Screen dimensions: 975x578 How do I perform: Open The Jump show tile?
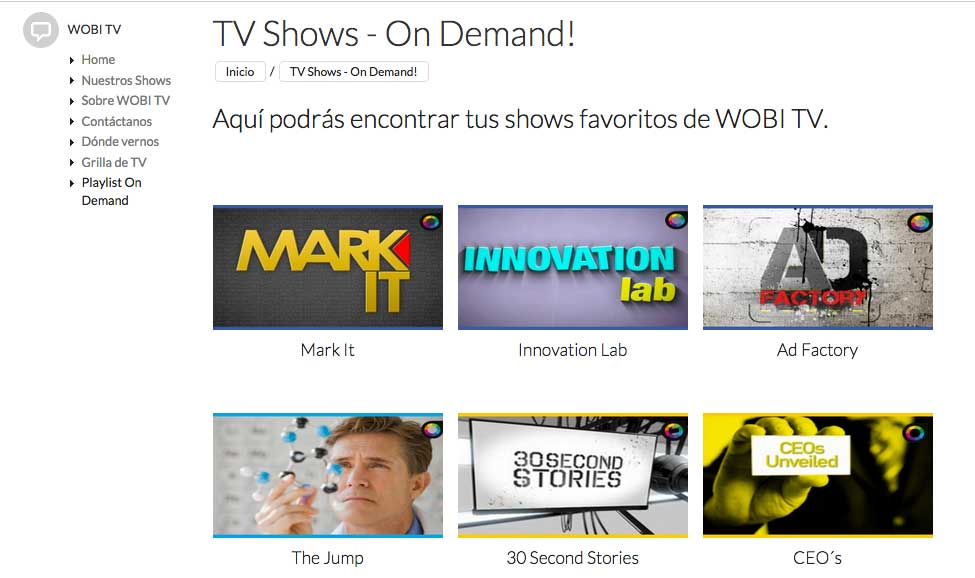pyautogui.click(x=328, y=476)
